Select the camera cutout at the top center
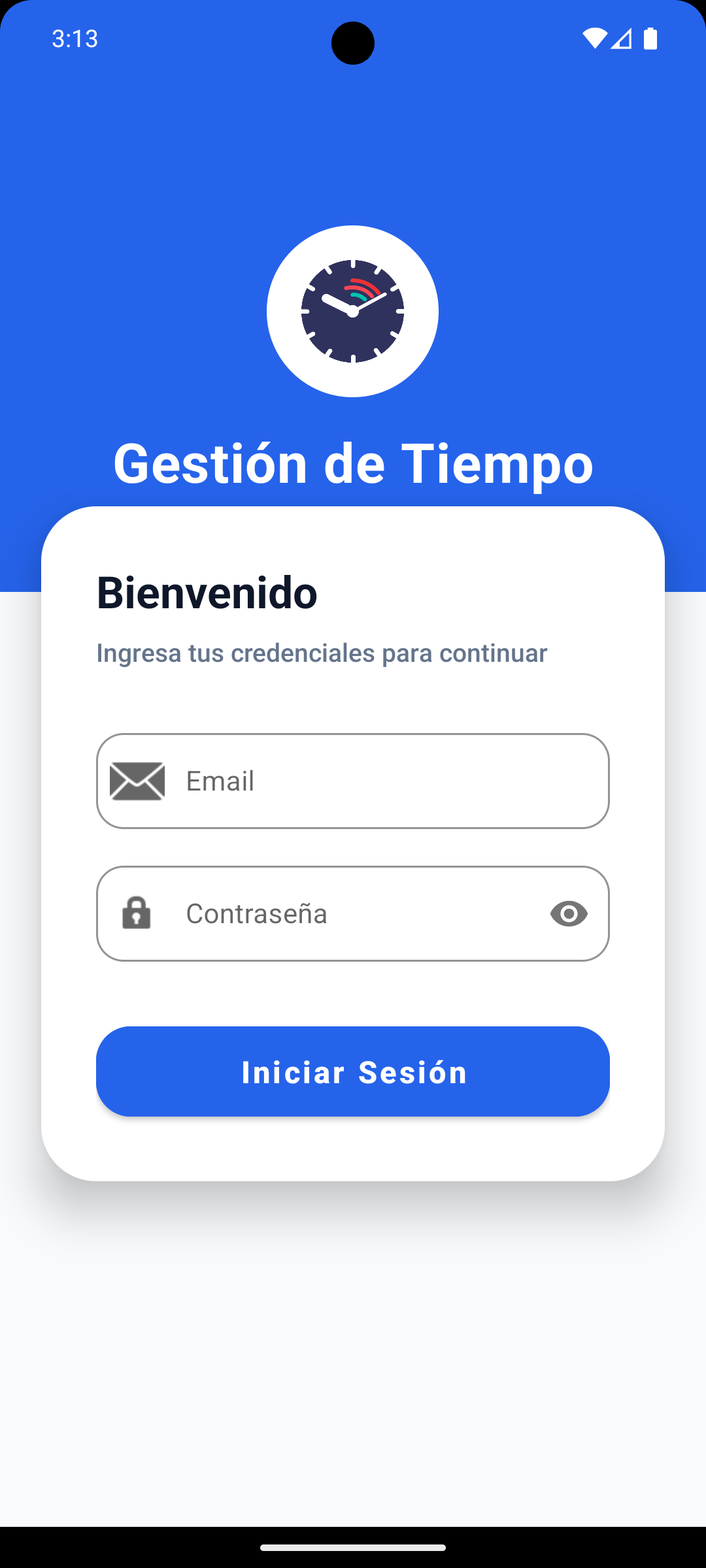 (352, 42)
